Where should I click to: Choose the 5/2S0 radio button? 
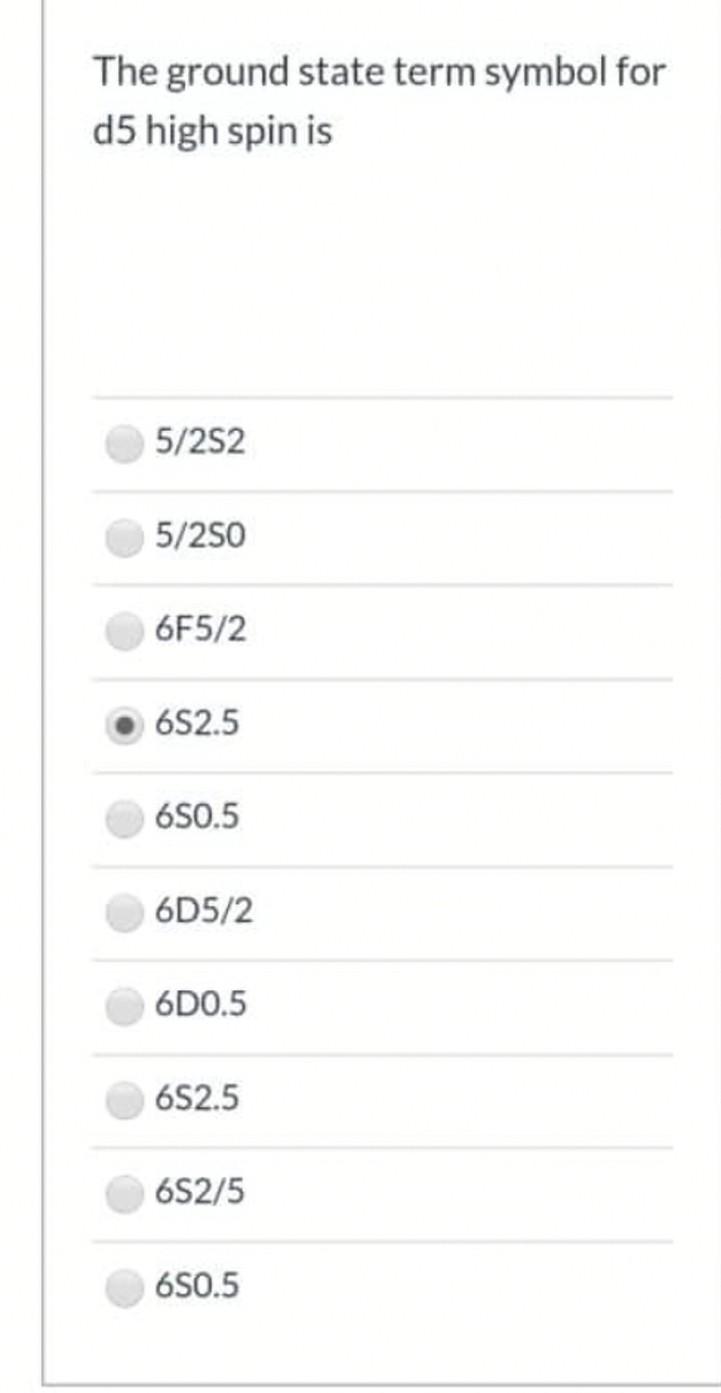[125, 538]
